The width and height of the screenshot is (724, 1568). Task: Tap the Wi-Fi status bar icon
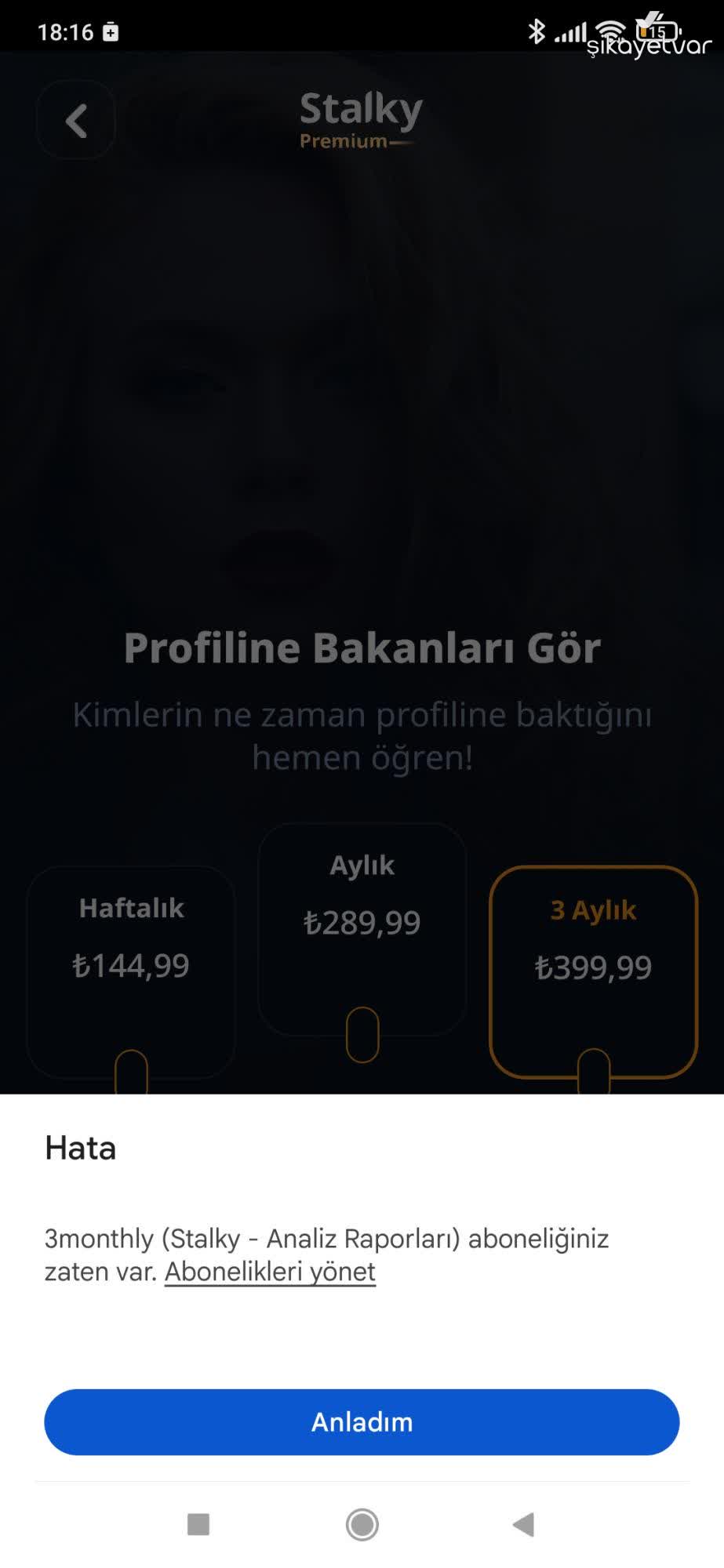[x=609, y=29]
